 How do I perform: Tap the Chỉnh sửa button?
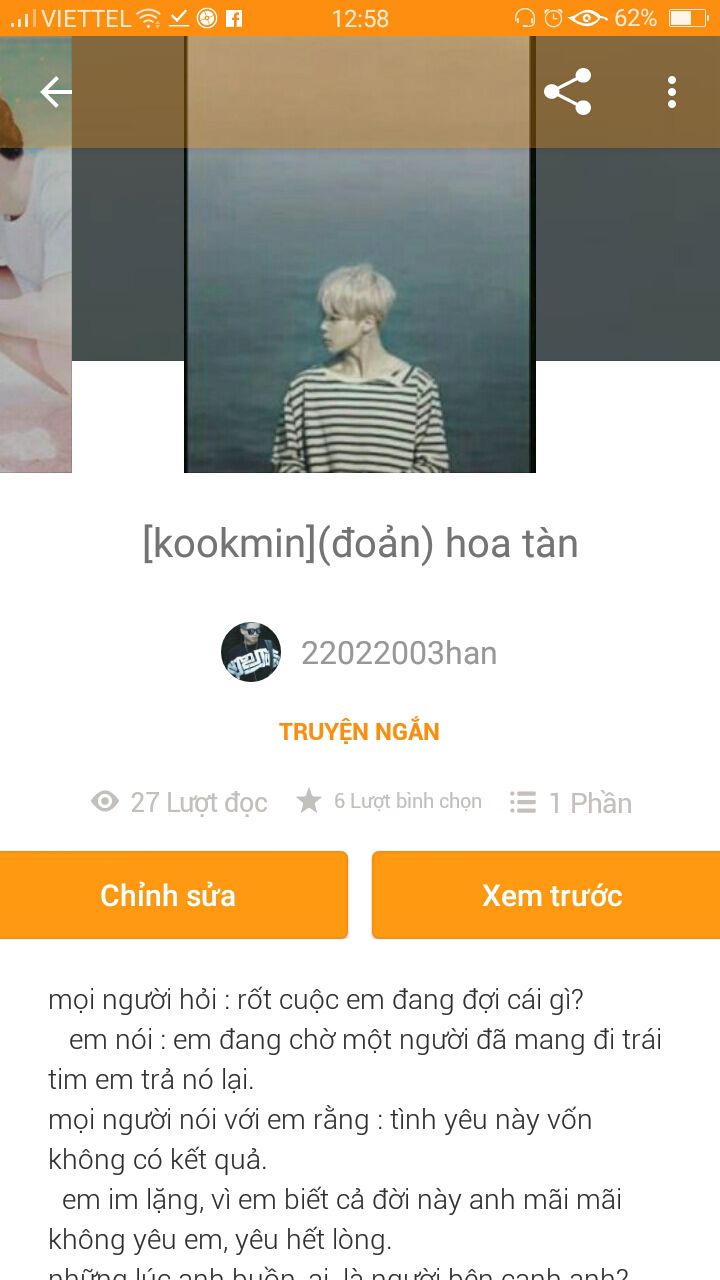coord(168,895)
